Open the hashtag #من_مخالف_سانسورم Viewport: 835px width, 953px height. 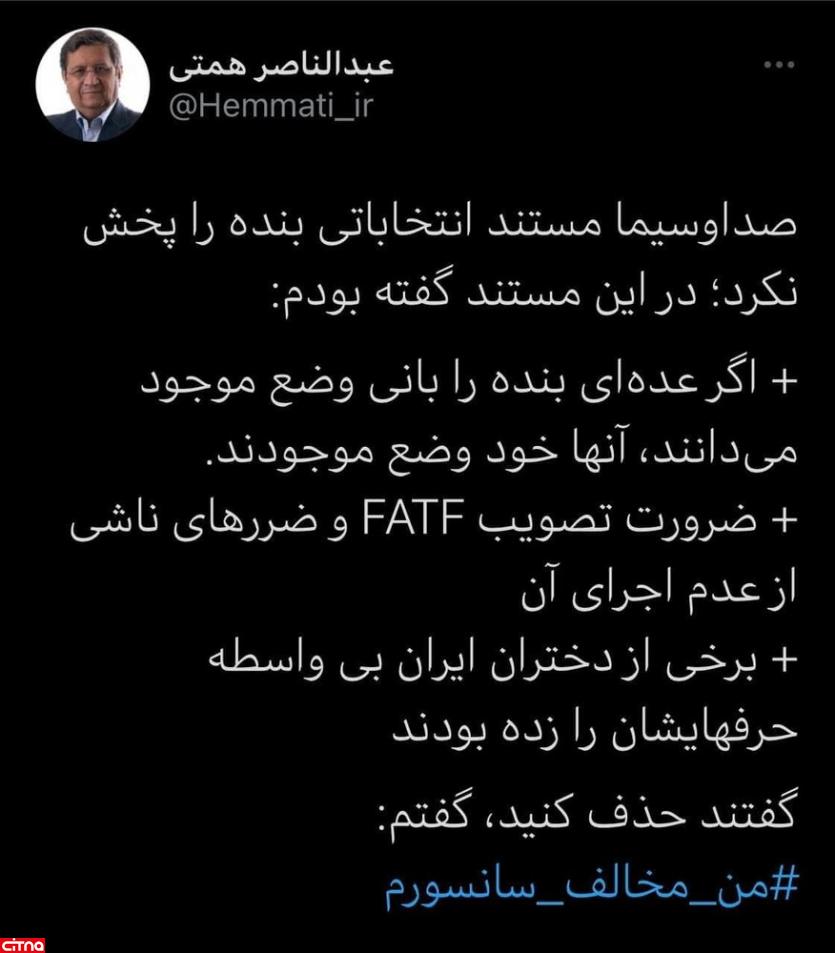point(590,887)
